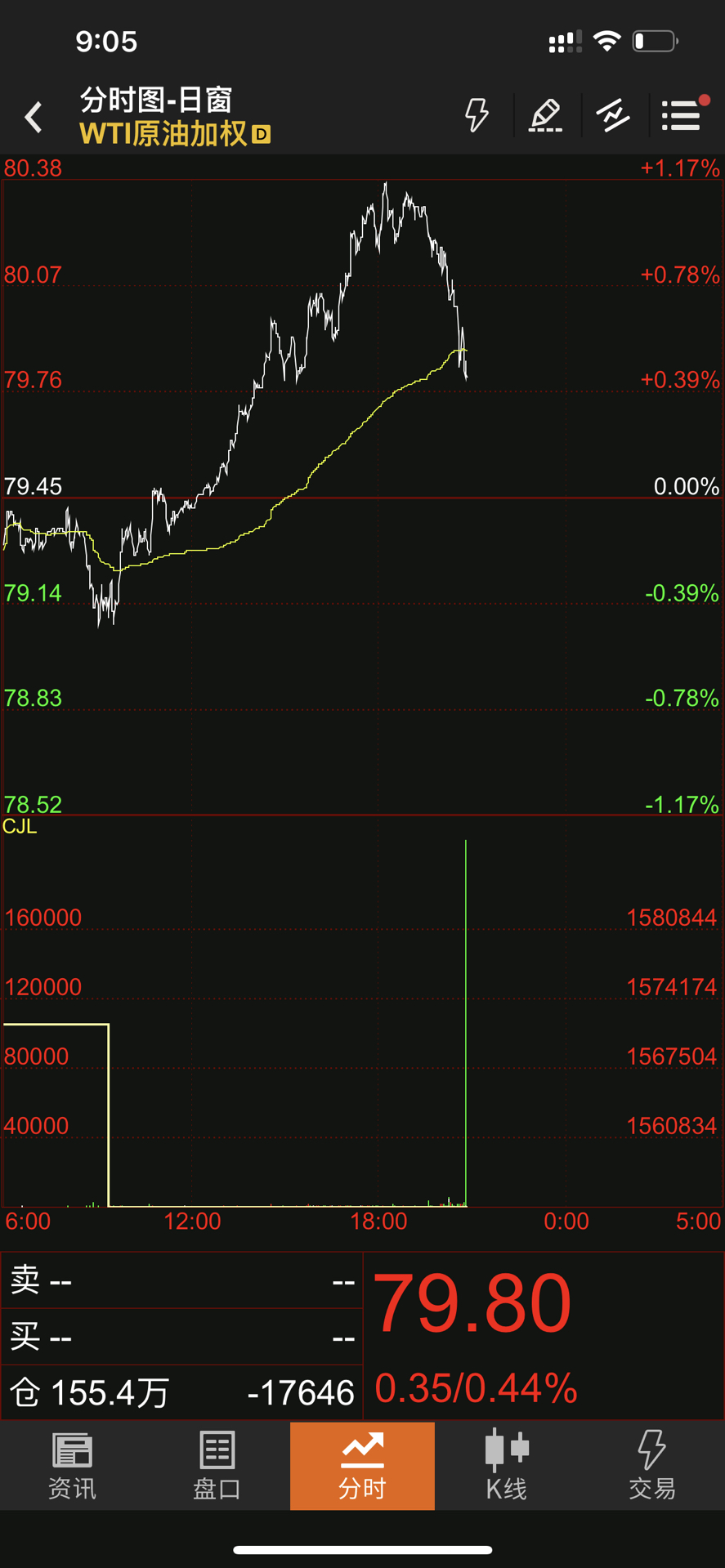Go back using the top-left arrow
This screenshot has width=725, height=1568.
[x=34, y=118]
